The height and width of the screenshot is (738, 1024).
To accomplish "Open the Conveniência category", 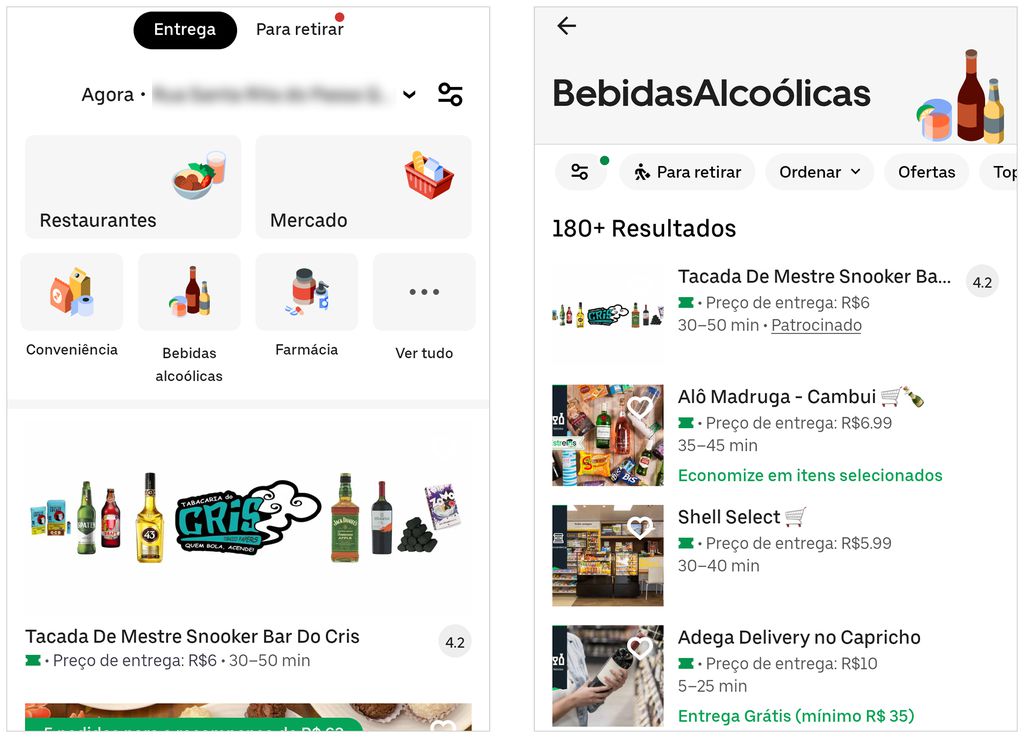I will pos(72,293).
